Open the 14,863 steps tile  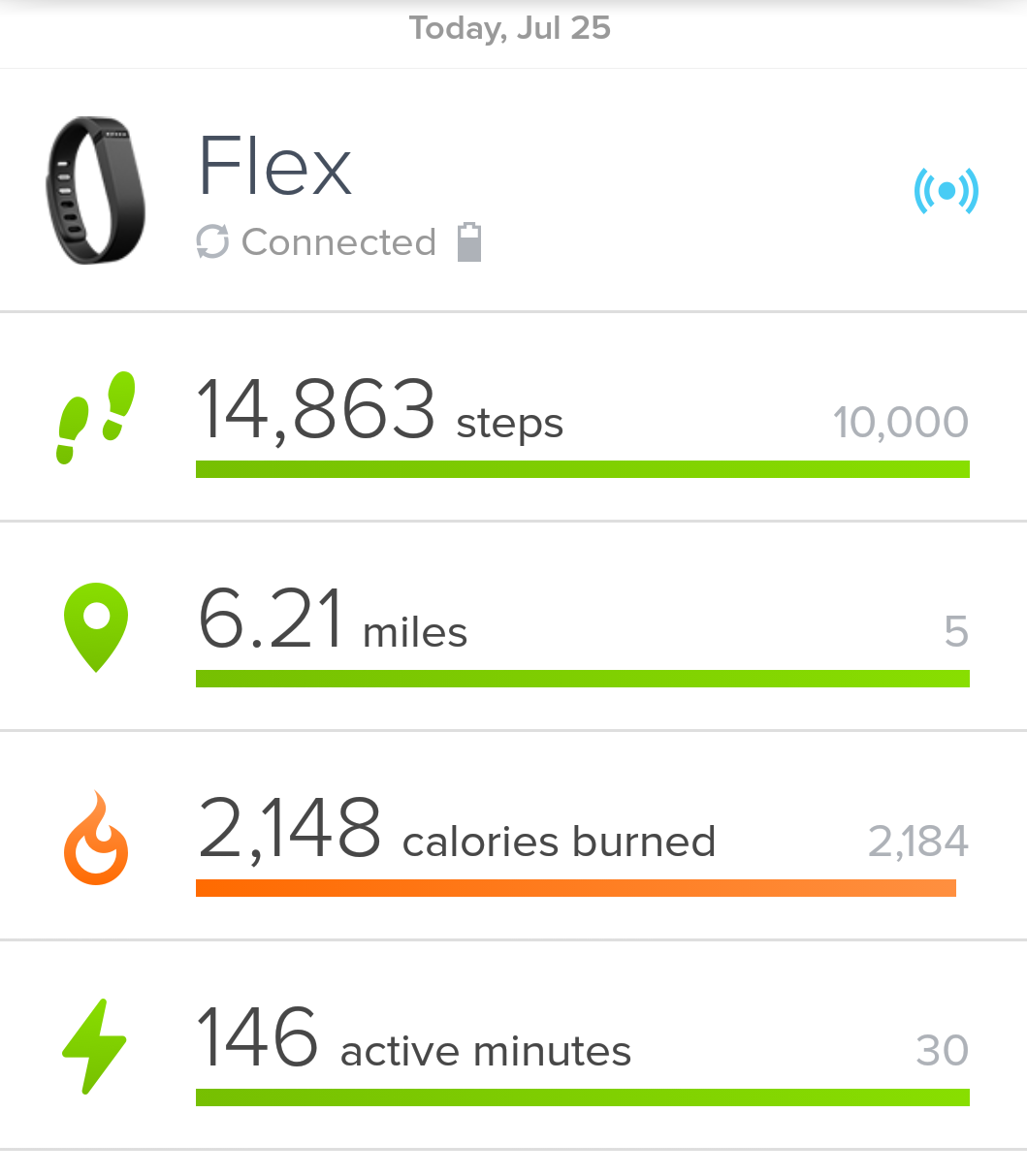coord(512,418)
